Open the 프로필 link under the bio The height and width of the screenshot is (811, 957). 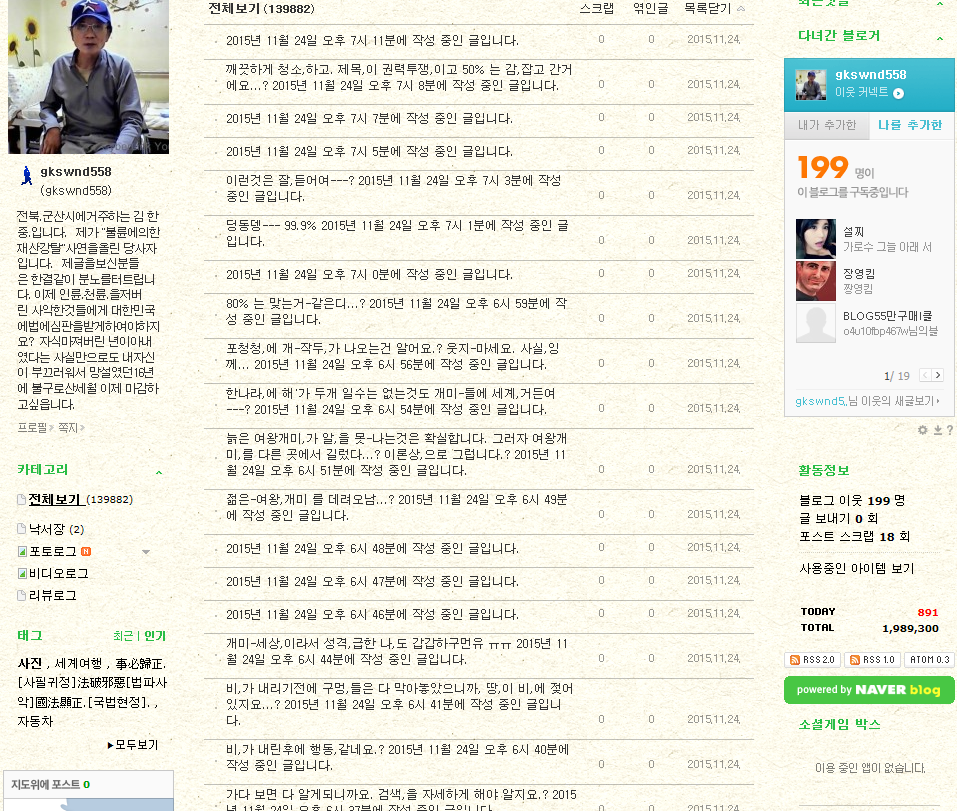(31, 427)
